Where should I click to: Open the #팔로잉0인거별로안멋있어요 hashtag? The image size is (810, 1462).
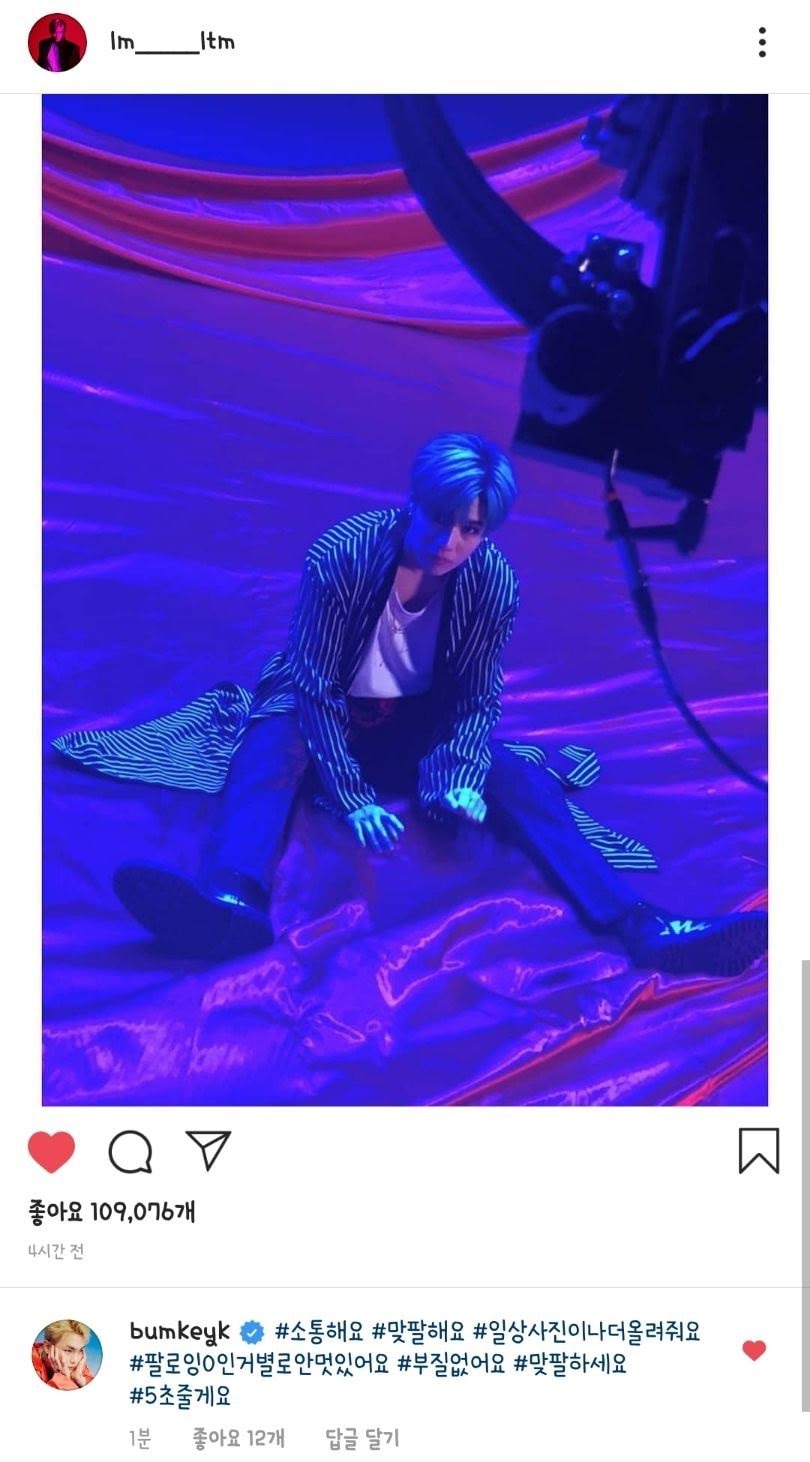[x=259, y=1363]
